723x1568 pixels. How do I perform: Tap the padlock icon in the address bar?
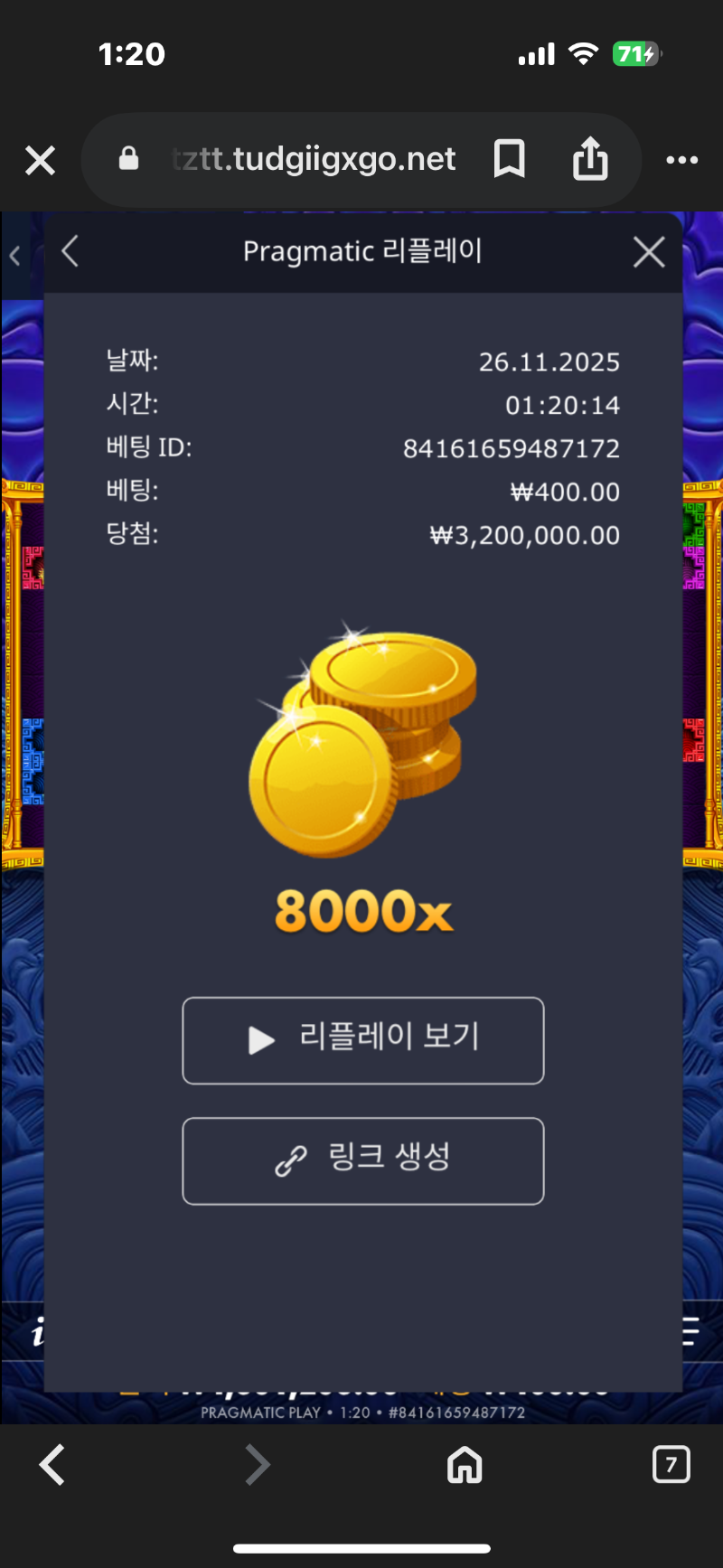tap(127, 159)
